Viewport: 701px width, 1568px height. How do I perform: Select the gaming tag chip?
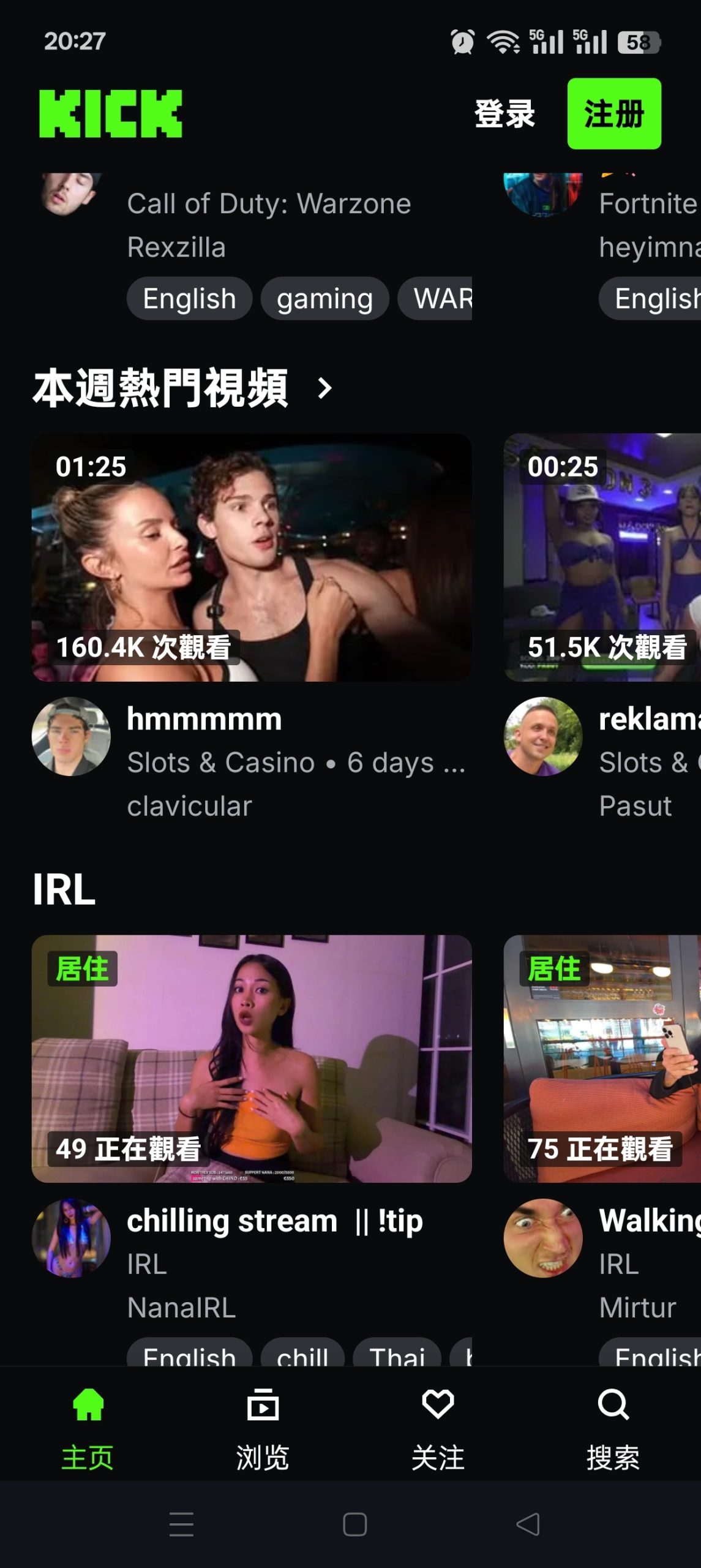(324, 299)
